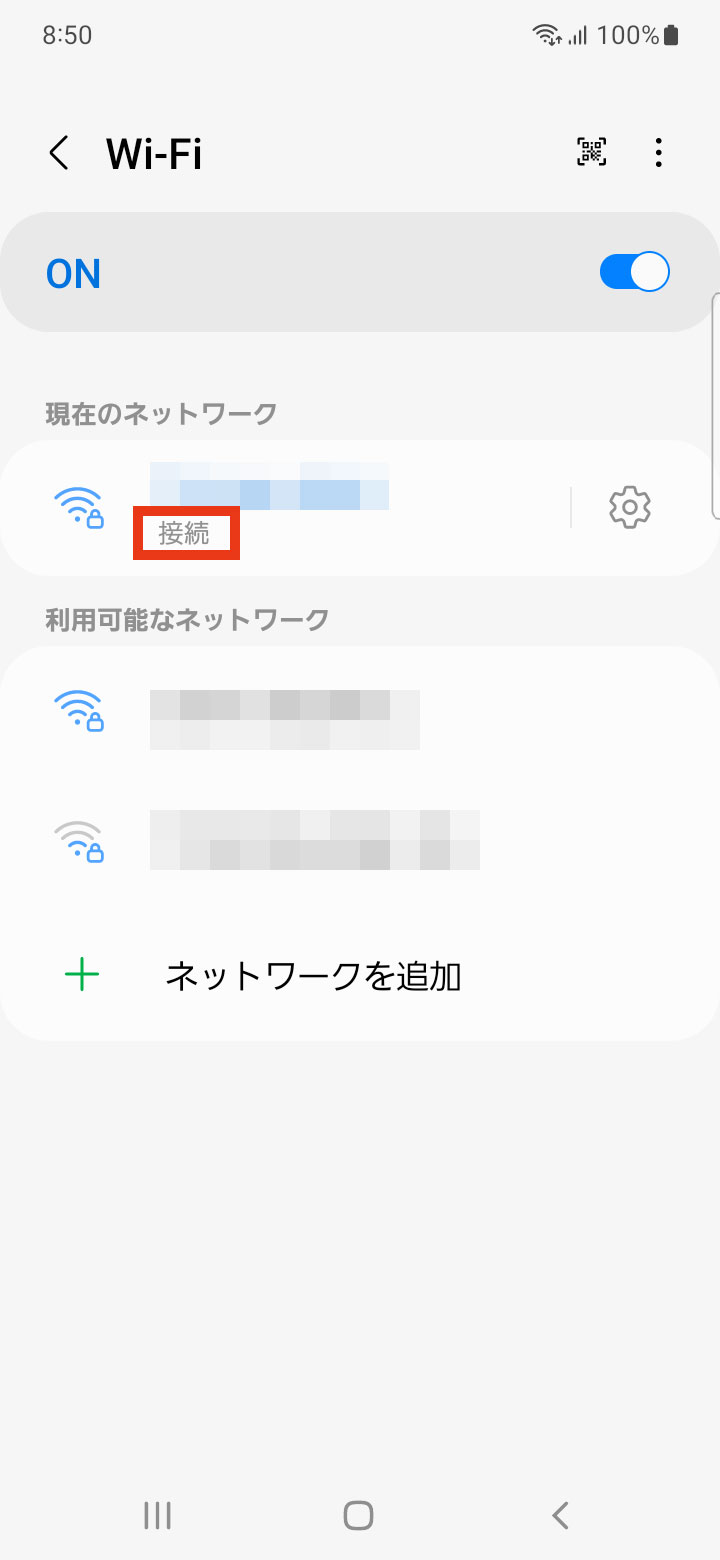The width and height of the screenshot is (720, 1560).
Task: Go back from the Wi-Fi screen
Action: [60, 153]
